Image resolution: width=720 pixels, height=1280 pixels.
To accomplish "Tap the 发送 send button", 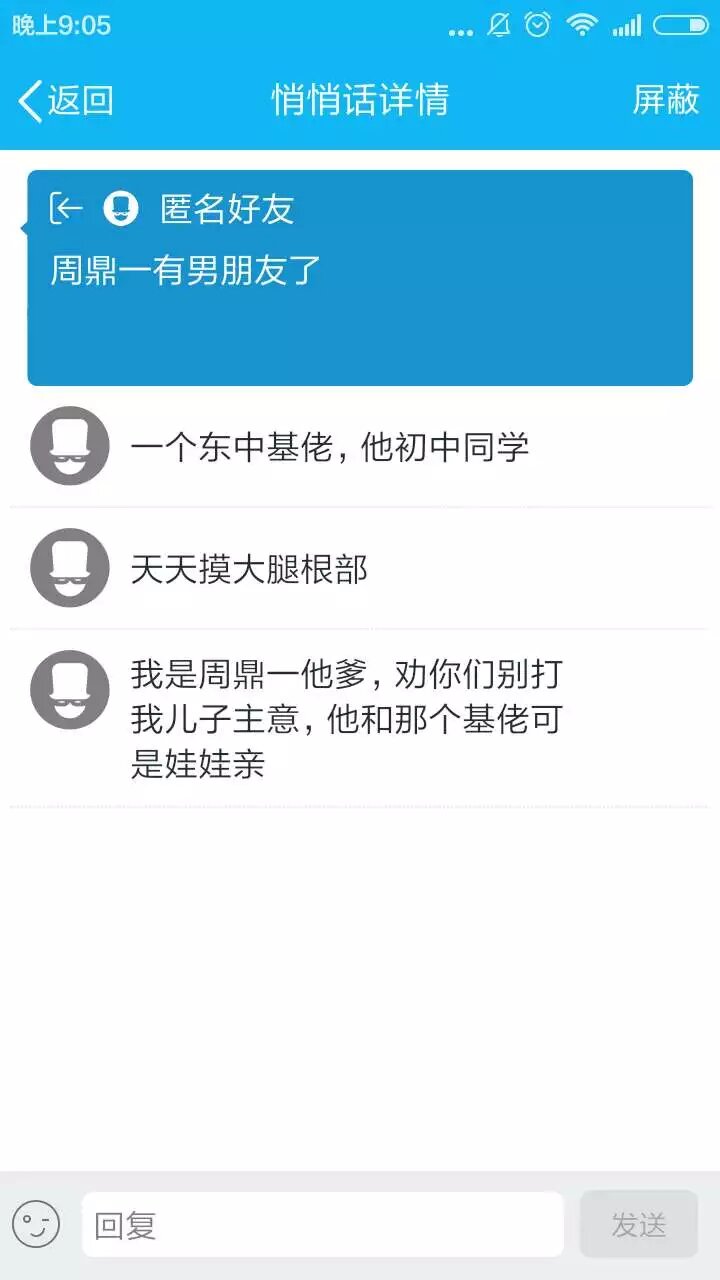I will [x=638, y=1225].
